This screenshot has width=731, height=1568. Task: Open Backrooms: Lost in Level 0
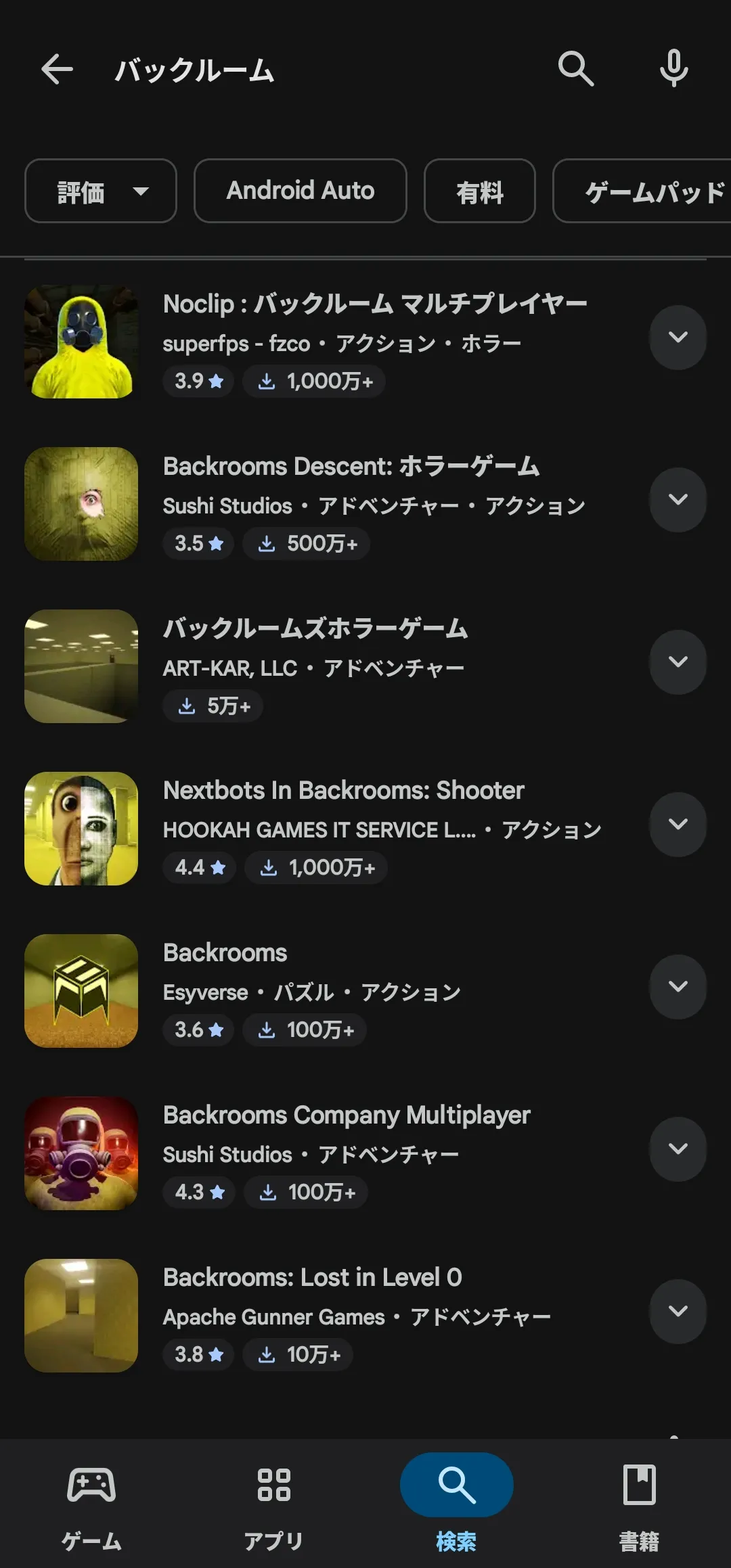pos(312,1278)
